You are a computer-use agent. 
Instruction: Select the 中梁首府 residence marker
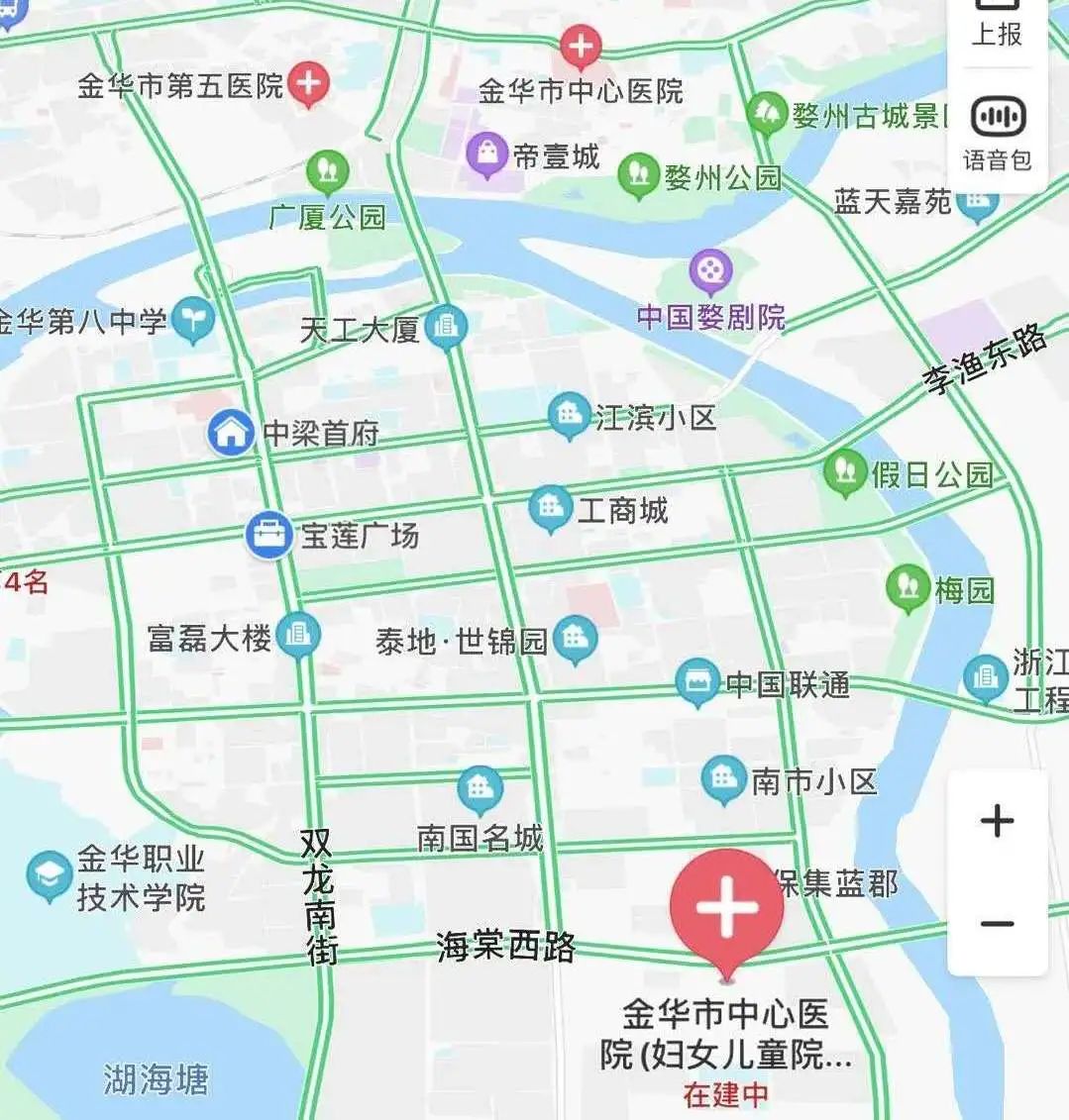click(232, 432)
